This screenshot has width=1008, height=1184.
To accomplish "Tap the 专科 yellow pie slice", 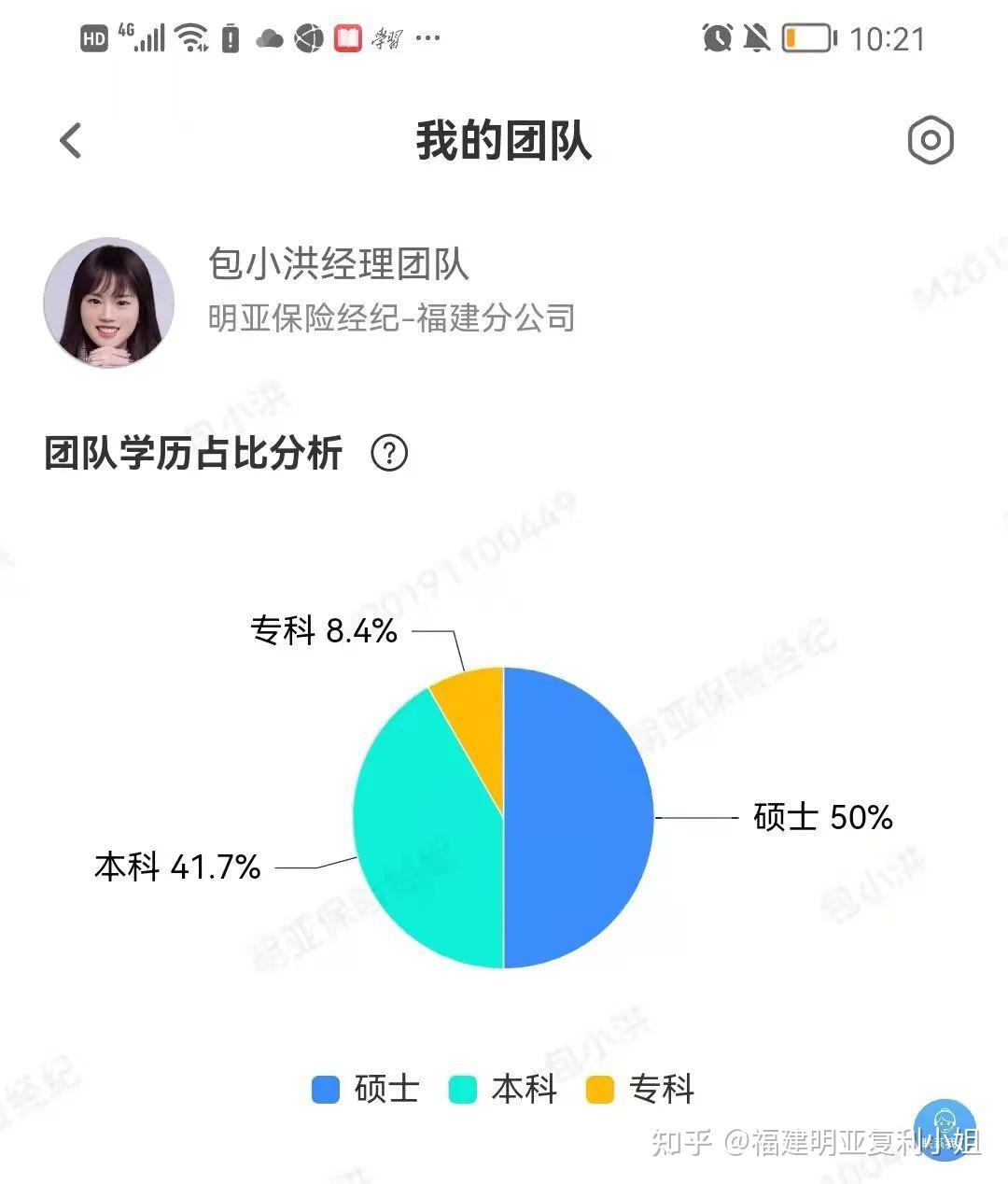I will (x=472, y=720).
